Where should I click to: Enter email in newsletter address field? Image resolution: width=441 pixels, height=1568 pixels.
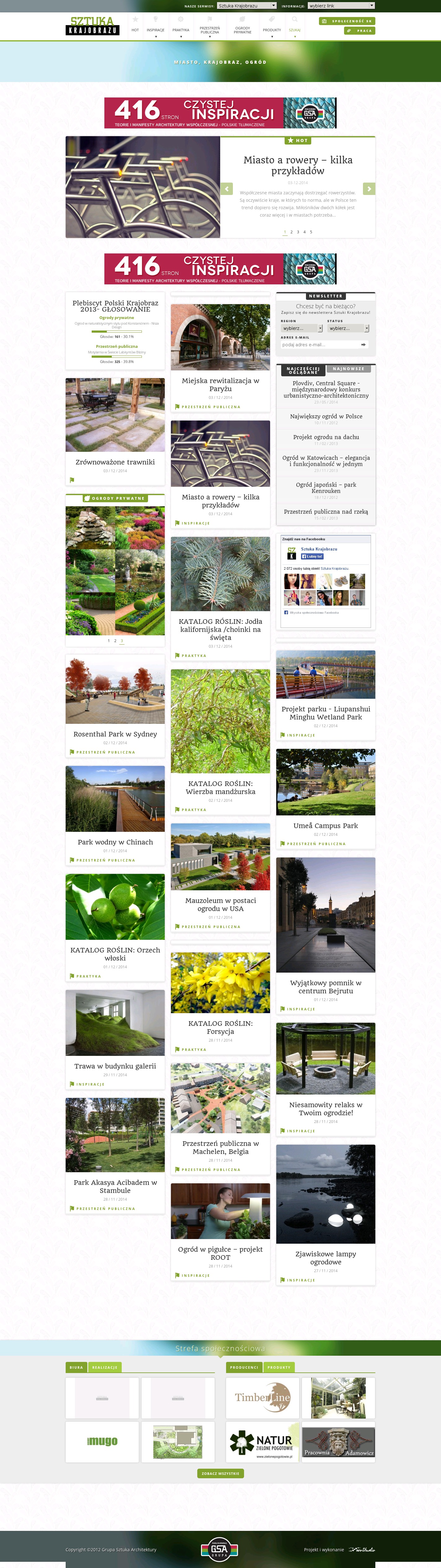tap(321, 344)
